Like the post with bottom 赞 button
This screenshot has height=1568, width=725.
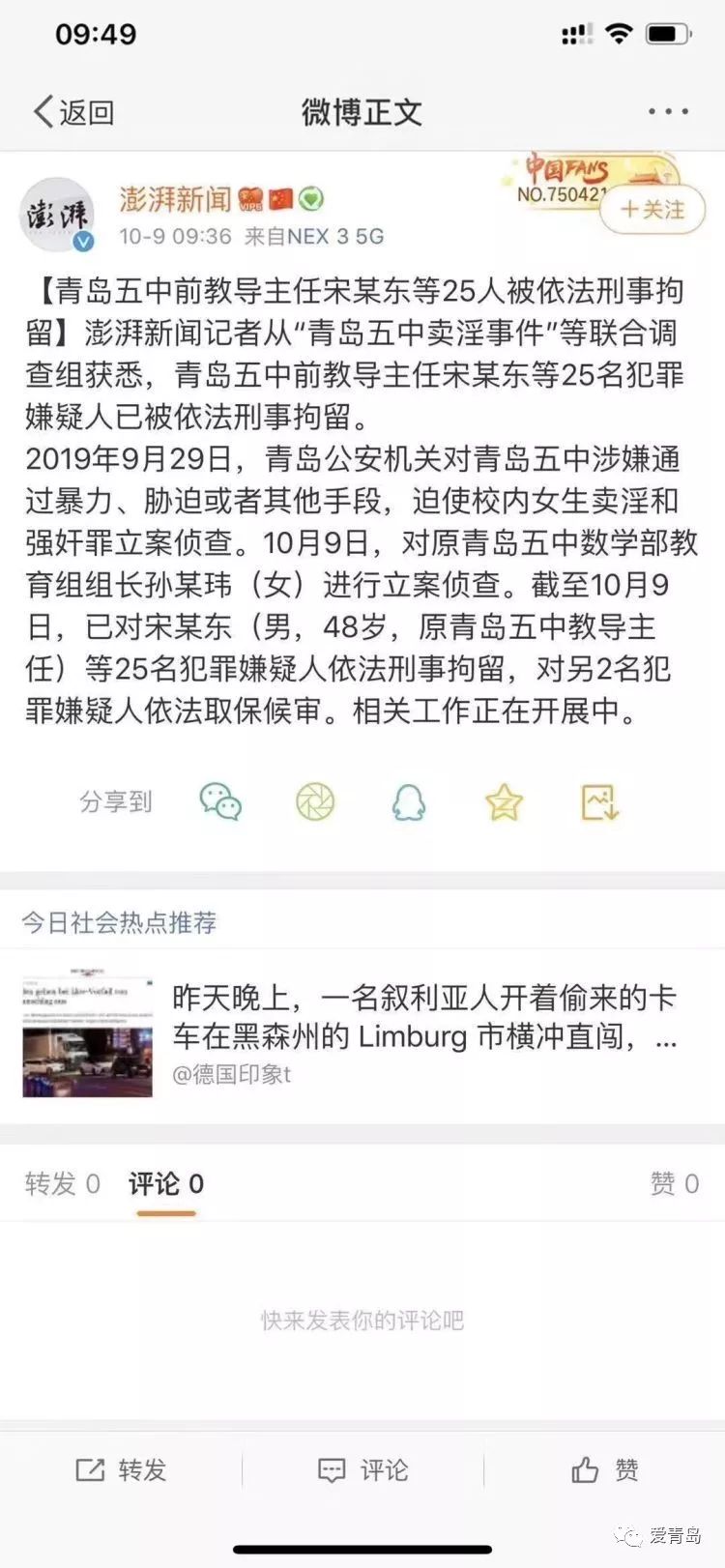tap(604, 1470)
